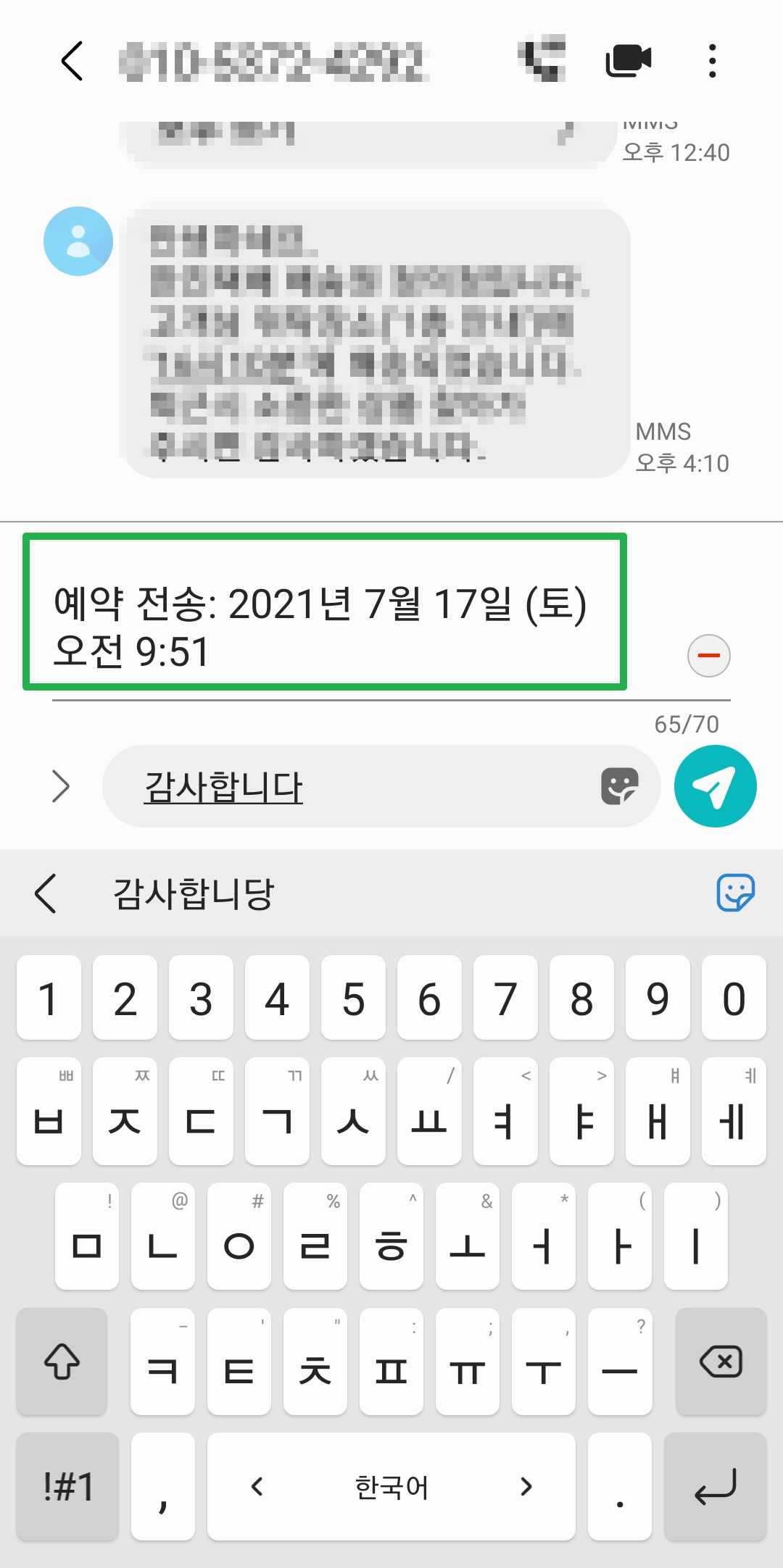The image size is (783, 1568).
Task: Collapse the keyboard suggestion bar
Action: click(x=45, y=893)
